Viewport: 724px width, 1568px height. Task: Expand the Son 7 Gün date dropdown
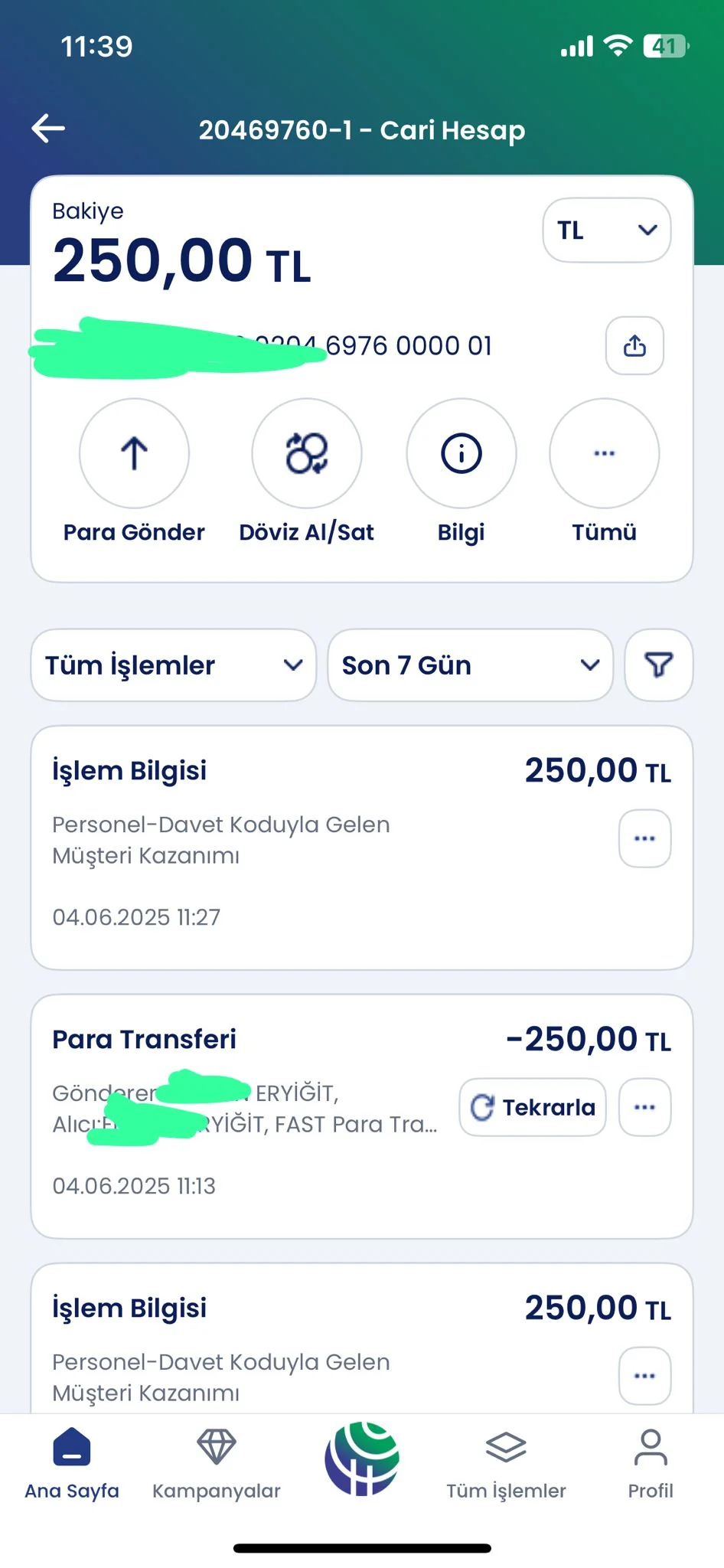point(471,665)
